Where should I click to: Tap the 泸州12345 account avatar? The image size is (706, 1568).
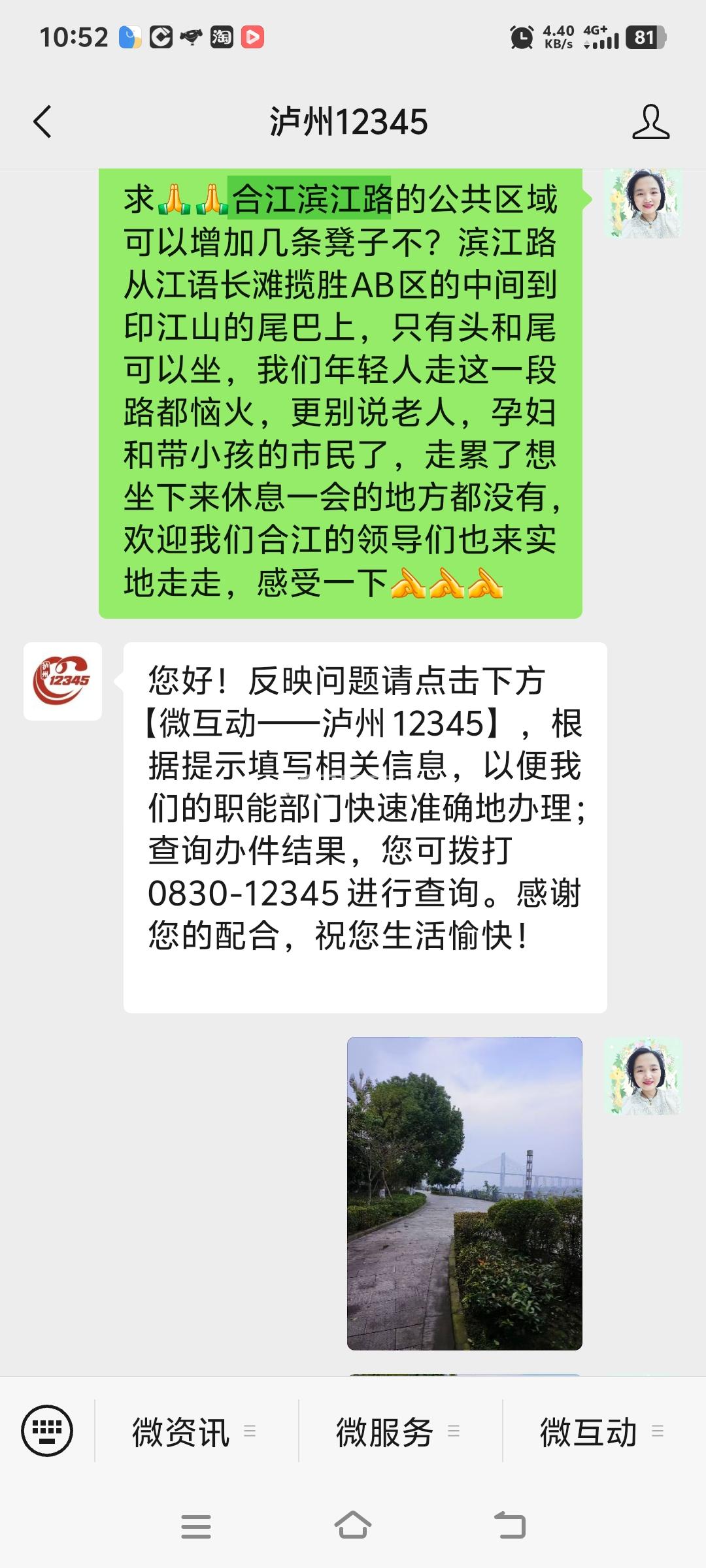pyautogui.click(x=63, y=681)
